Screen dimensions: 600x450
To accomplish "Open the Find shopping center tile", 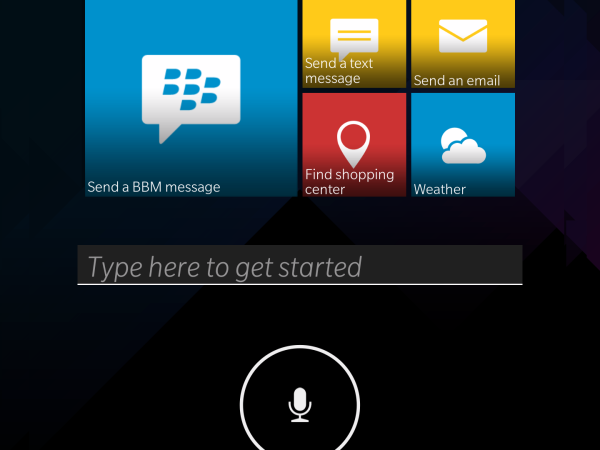I will 354,145.
